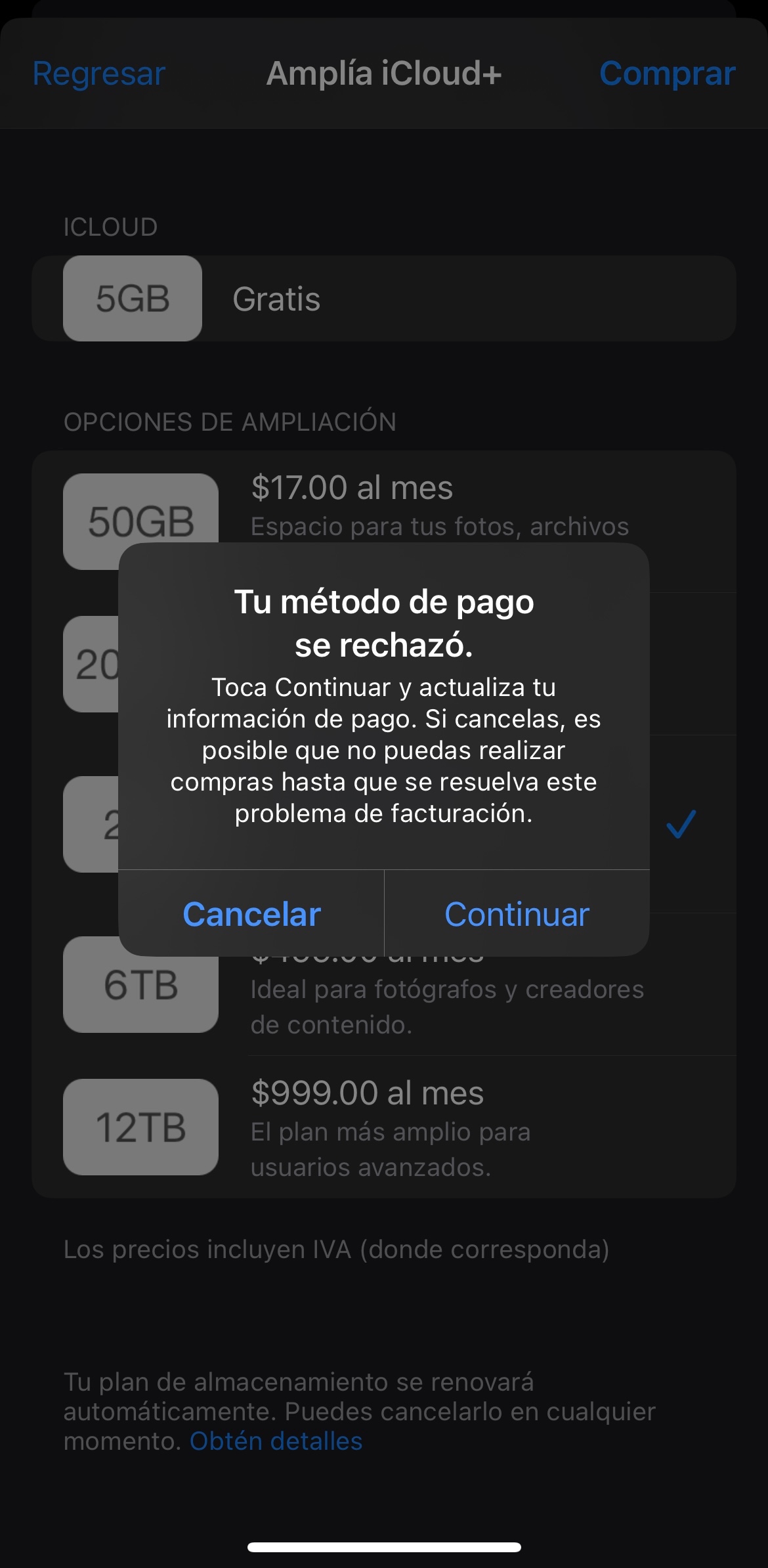
Task: Open the Obtén detalles link
Action: (x=276, y=1441)
